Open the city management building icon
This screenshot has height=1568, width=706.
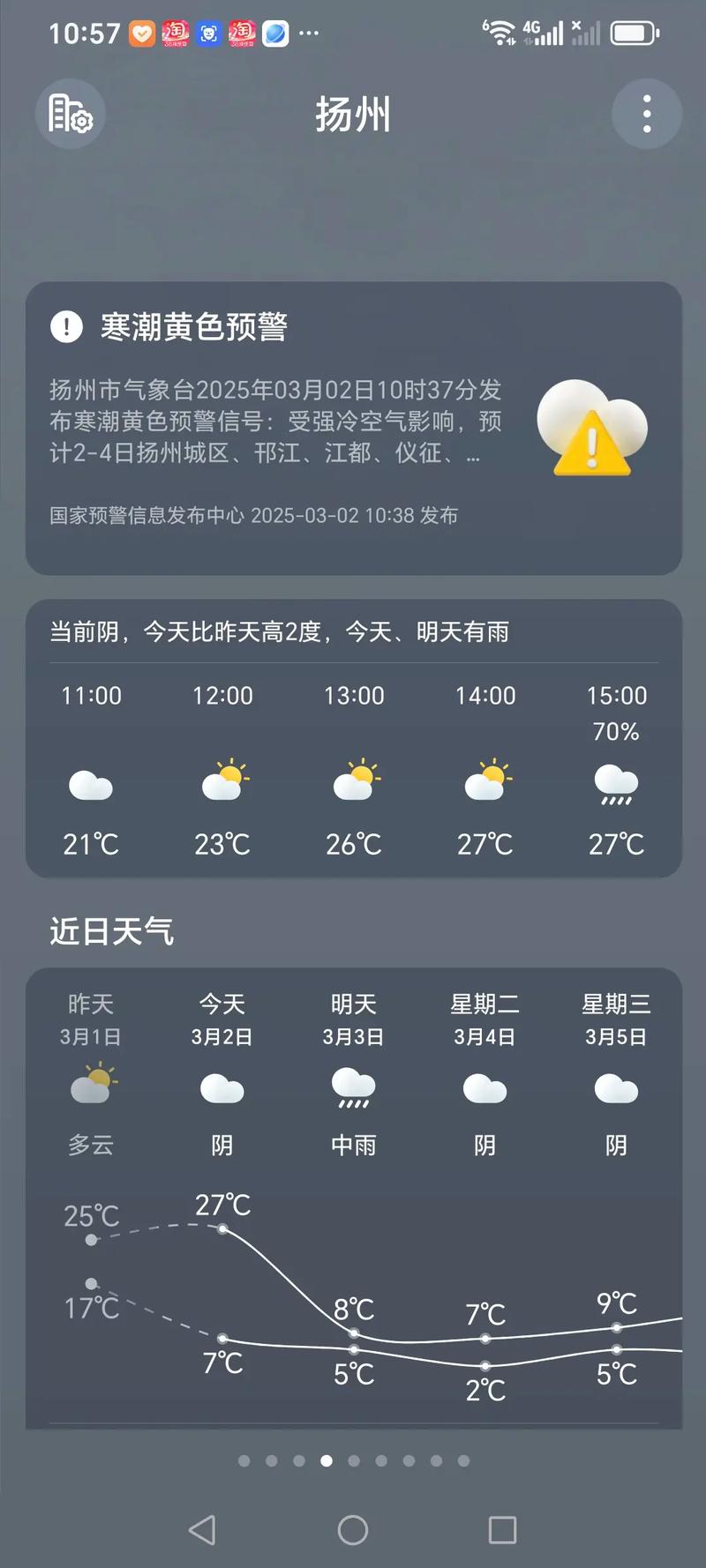[x=69, y=114]
